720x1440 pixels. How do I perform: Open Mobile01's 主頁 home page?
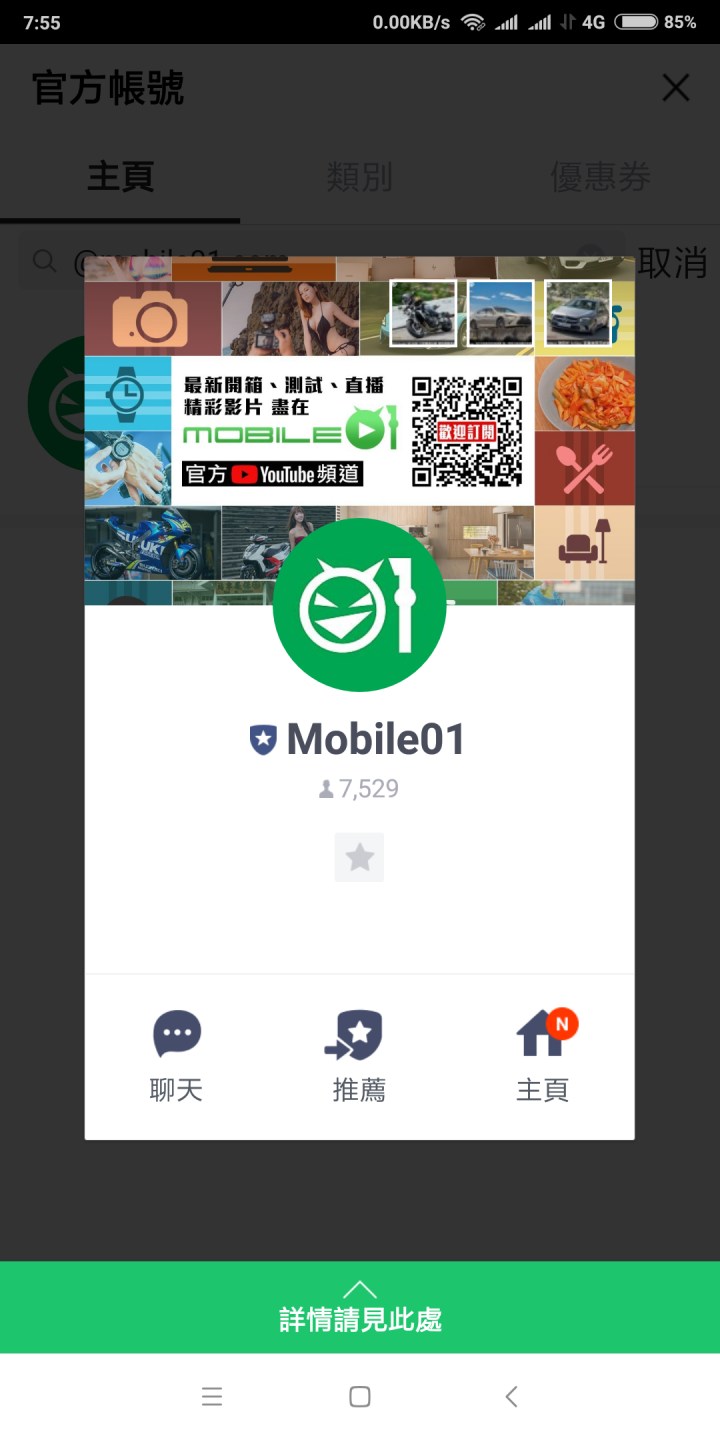[542, 1055]
